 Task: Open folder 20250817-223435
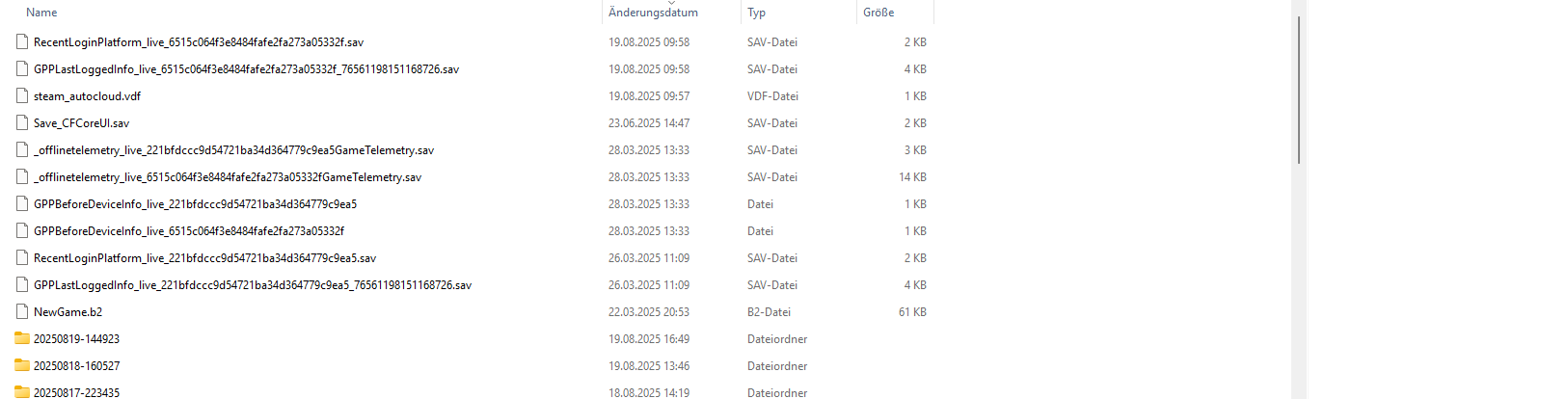(76, 392)
